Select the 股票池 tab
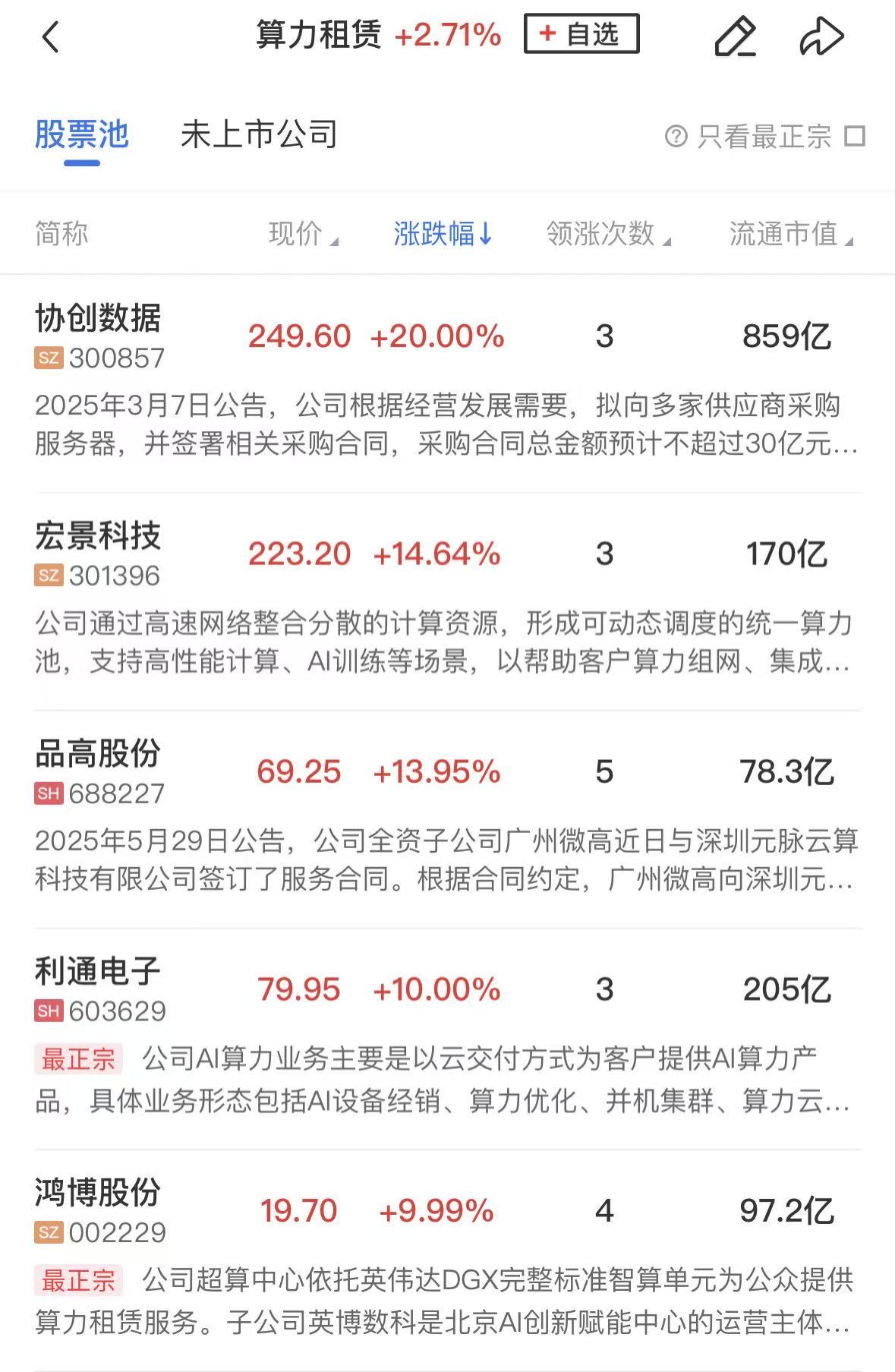The height and width of the screenshot is (1372, 895). tap(82, 135)
